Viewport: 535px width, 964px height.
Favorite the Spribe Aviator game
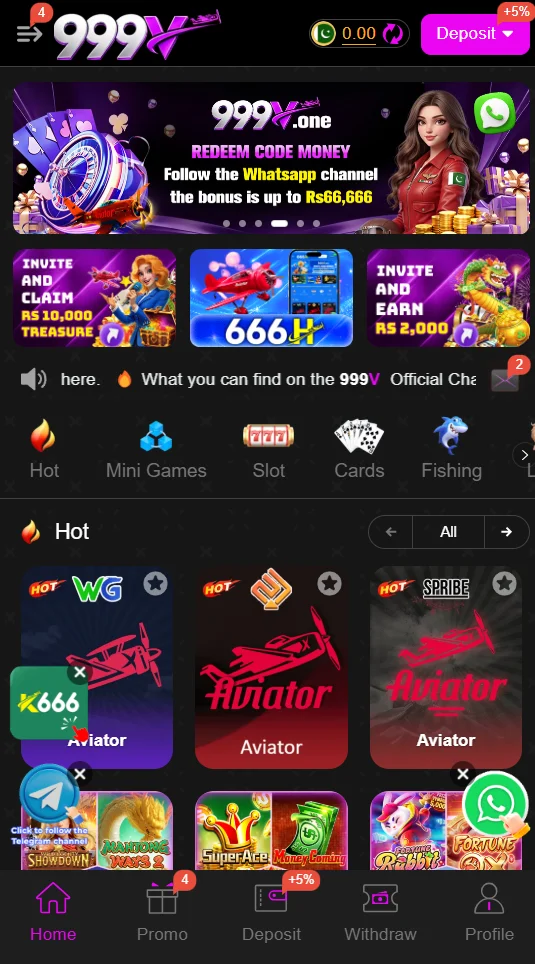(504, 583)
